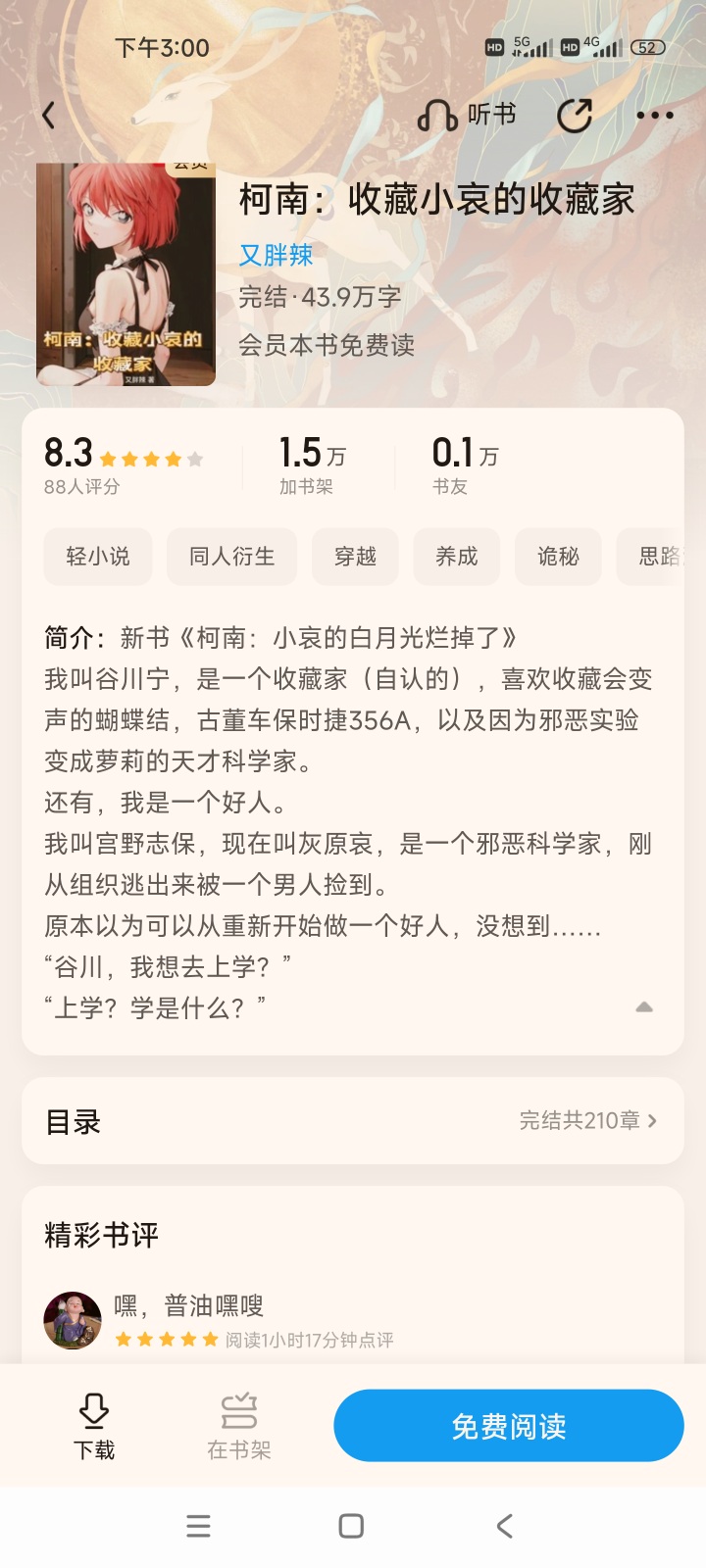Open author 又胖辣's page
Image resolution: width=706 pixels, height=1568 pixels.
point(276,255)
